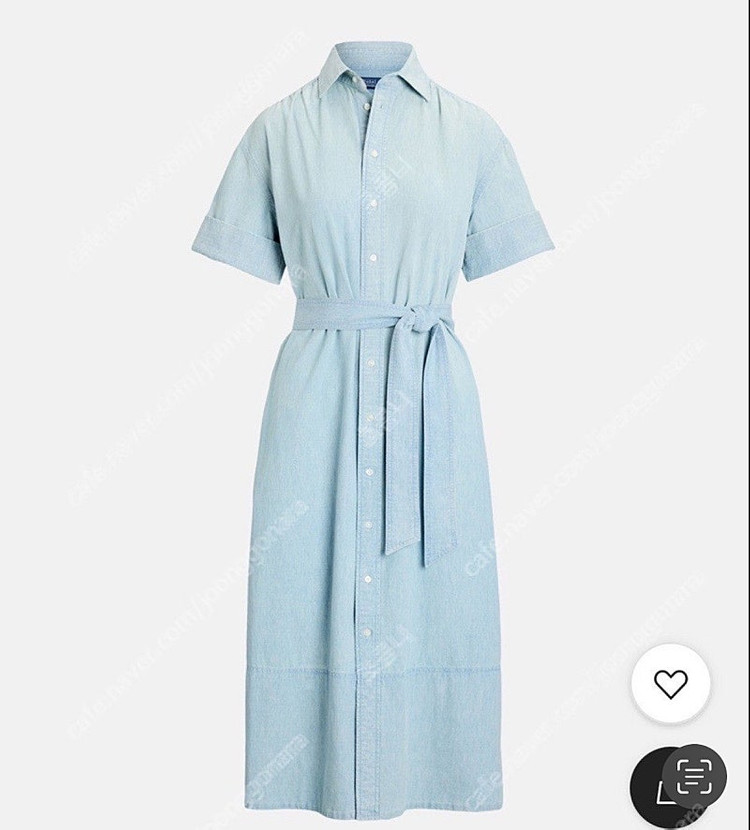Tap the text scan icon
This screenshot has width=750, height=830.
click(x=694, y=776)
